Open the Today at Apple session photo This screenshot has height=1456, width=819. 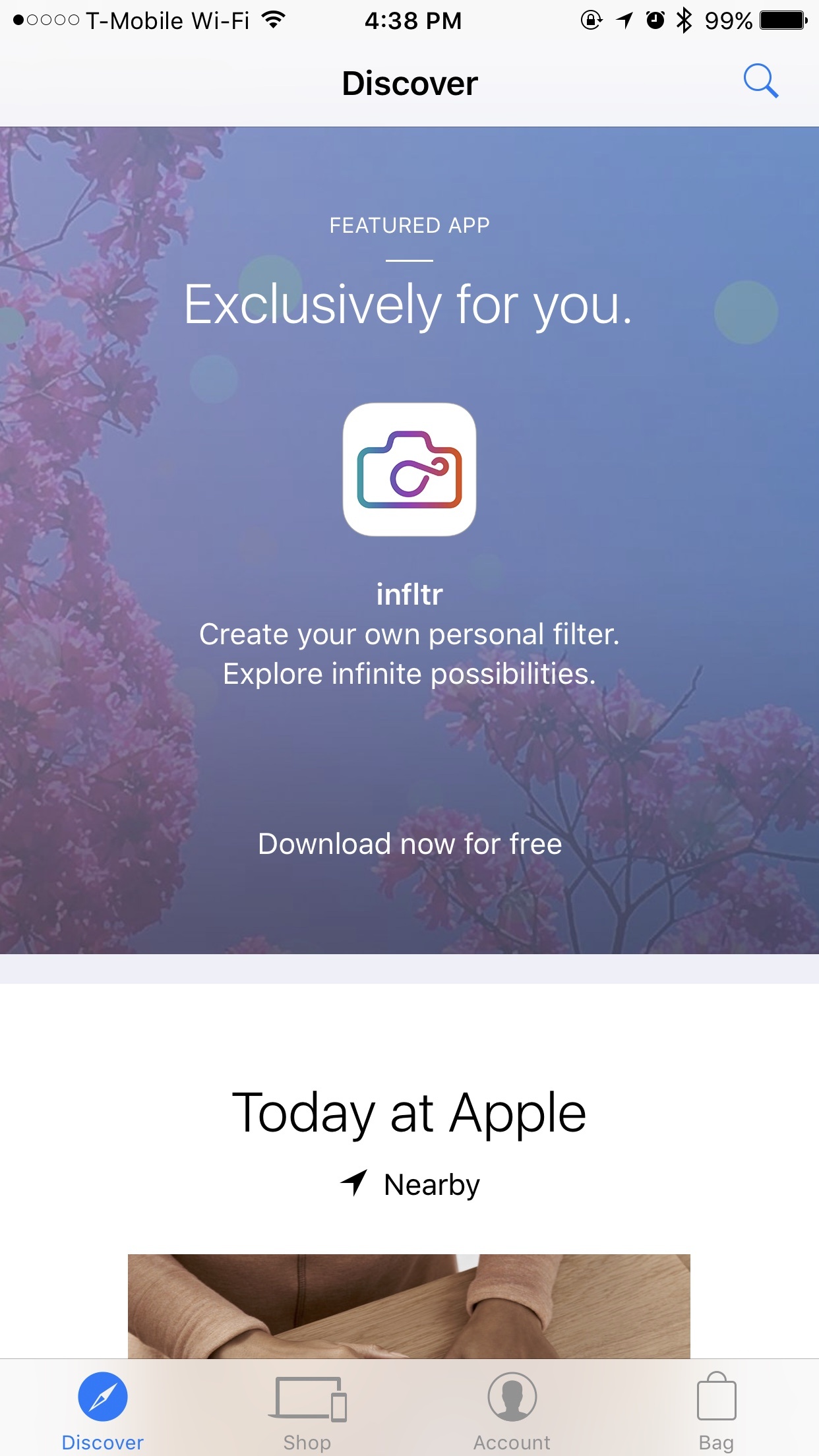409,1306
